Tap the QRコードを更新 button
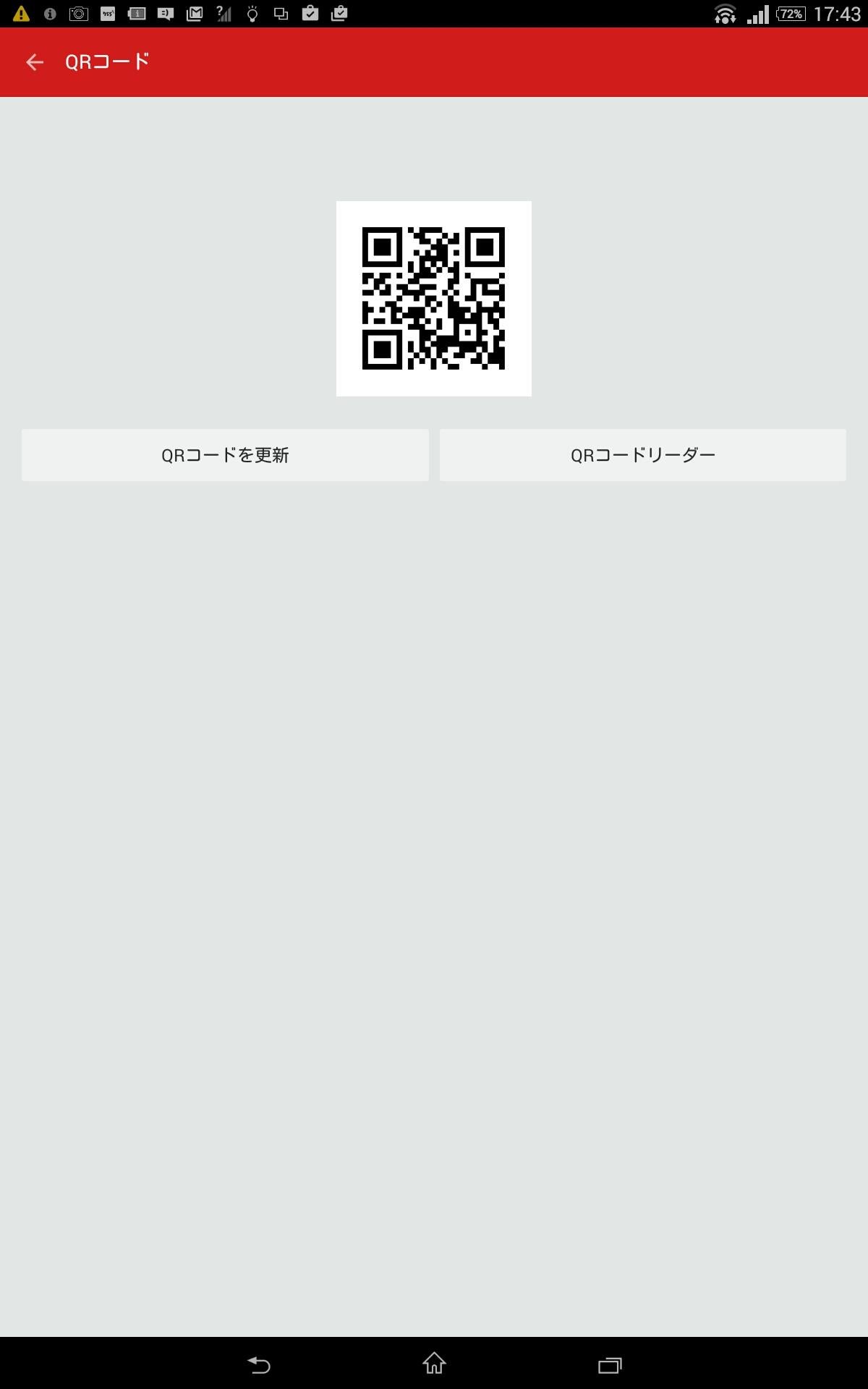The height and width of the screenshot is (1389, 868). point(225,455)
